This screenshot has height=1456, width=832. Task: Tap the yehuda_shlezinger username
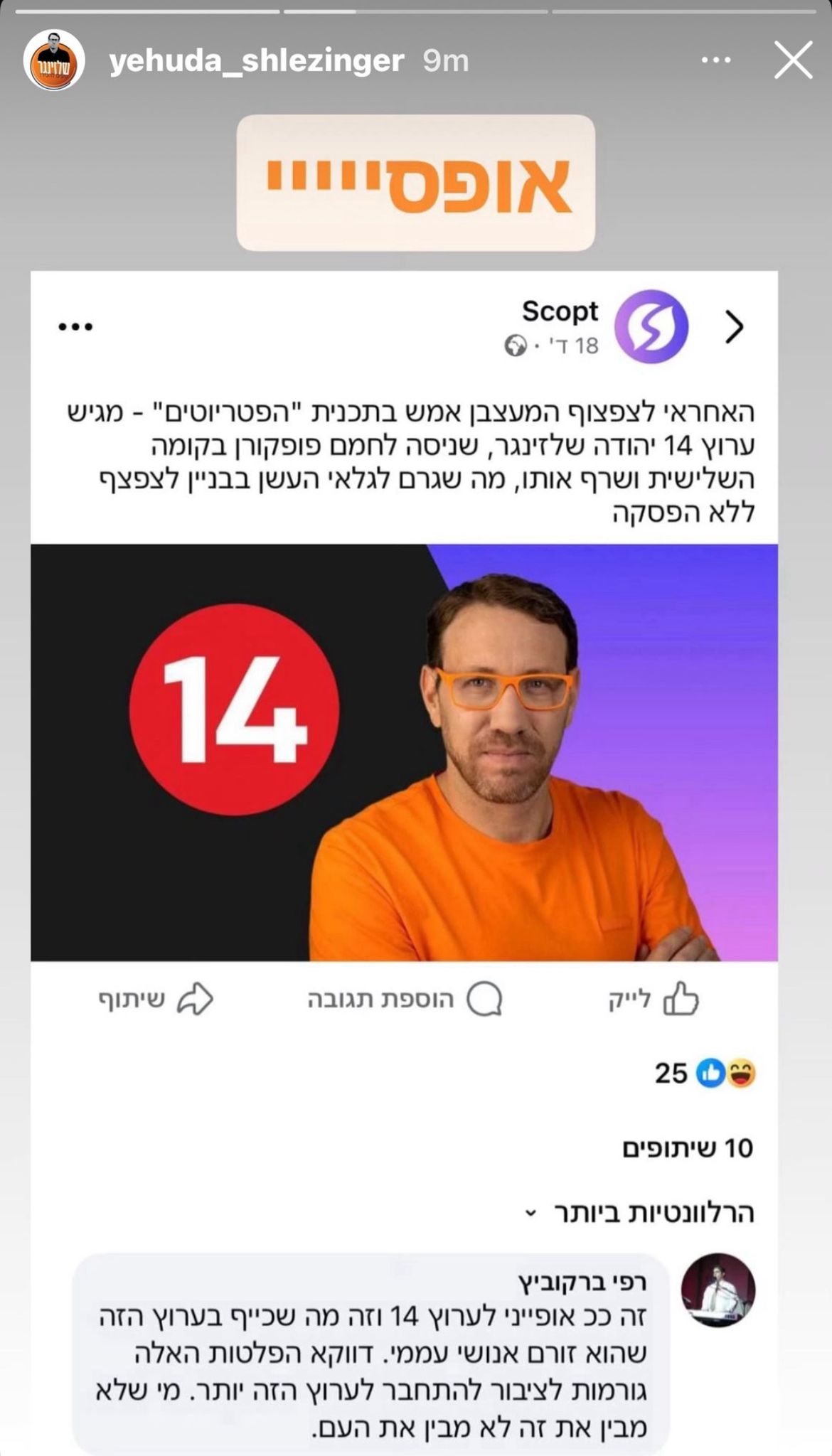pos(256,60)
